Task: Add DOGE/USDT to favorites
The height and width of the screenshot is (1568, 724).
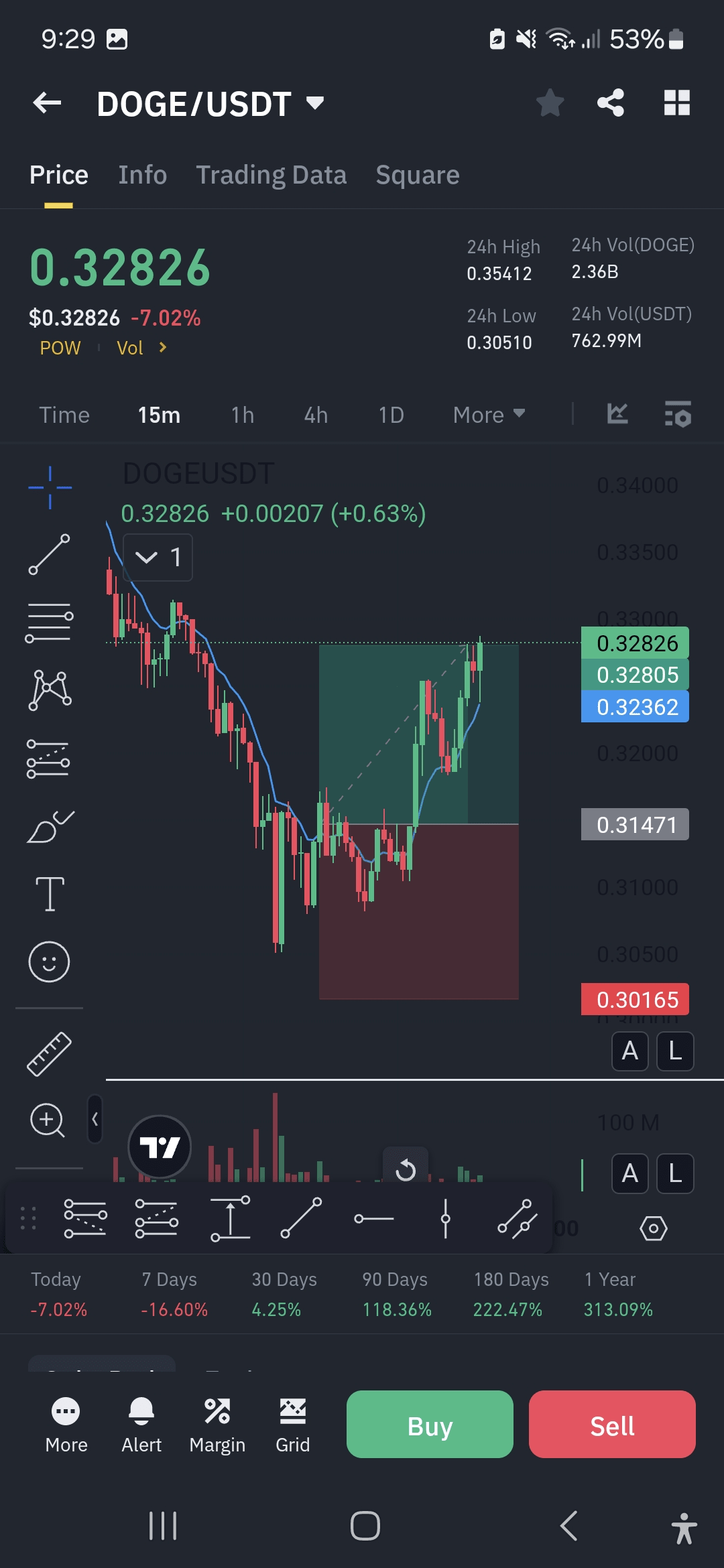Action: pos(550,103)
